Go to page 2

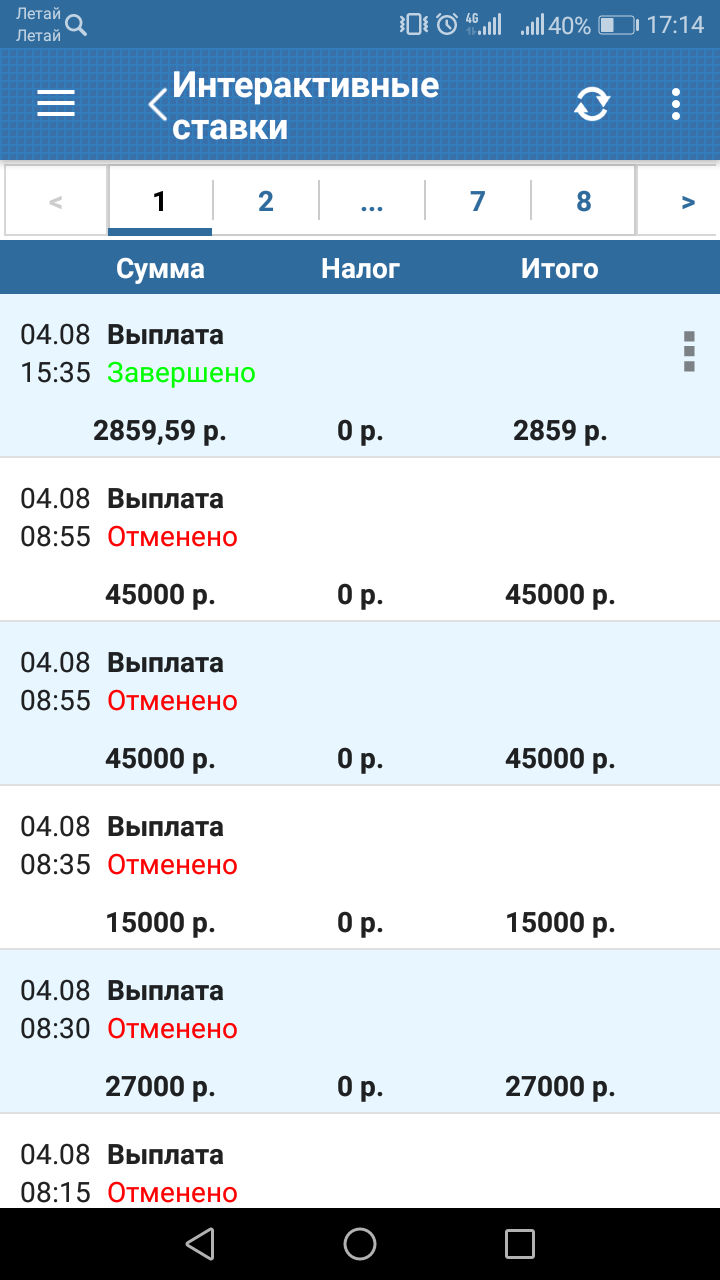tap(265, 201)
